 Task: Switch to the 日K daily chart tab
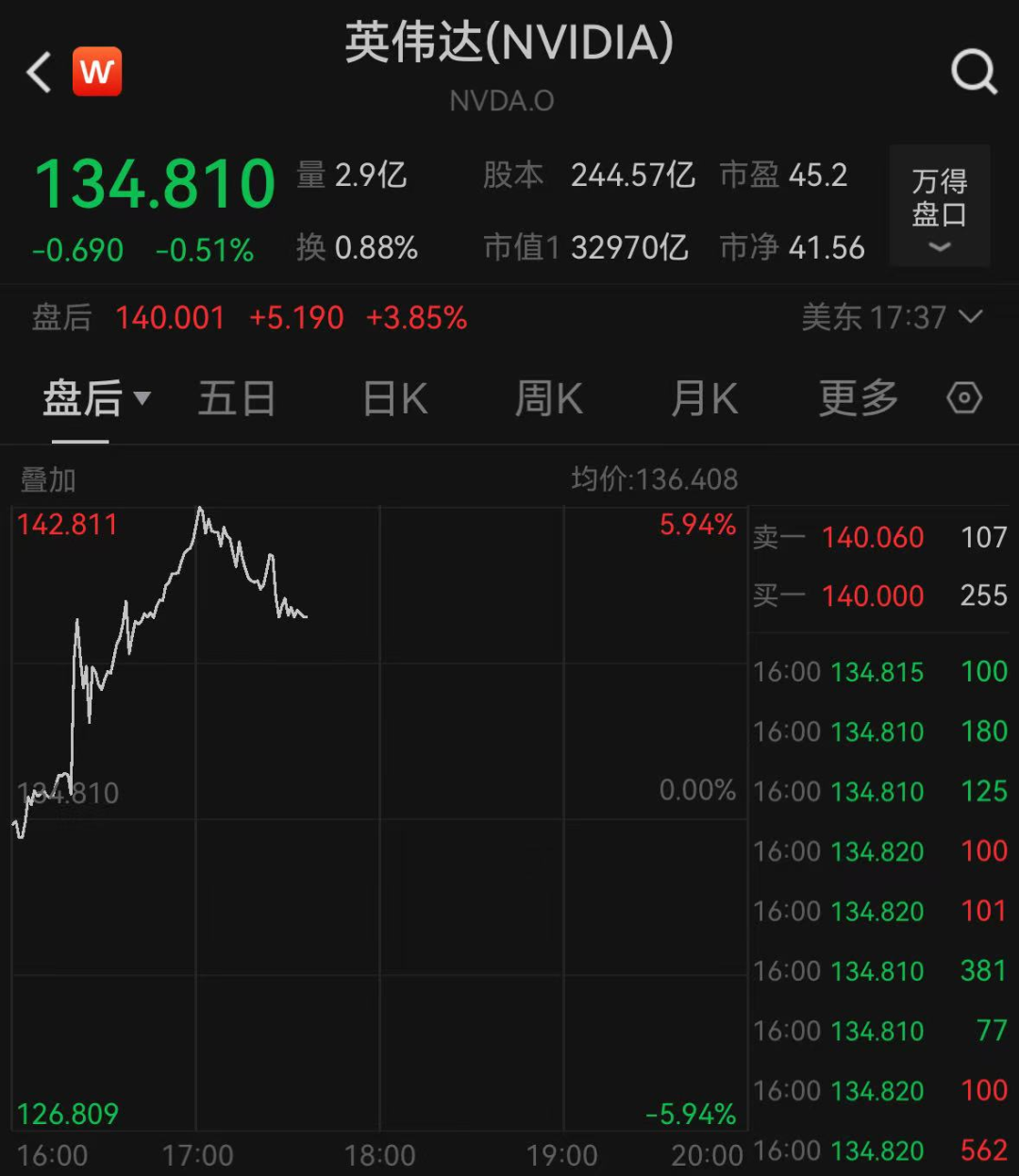[394, 398]
